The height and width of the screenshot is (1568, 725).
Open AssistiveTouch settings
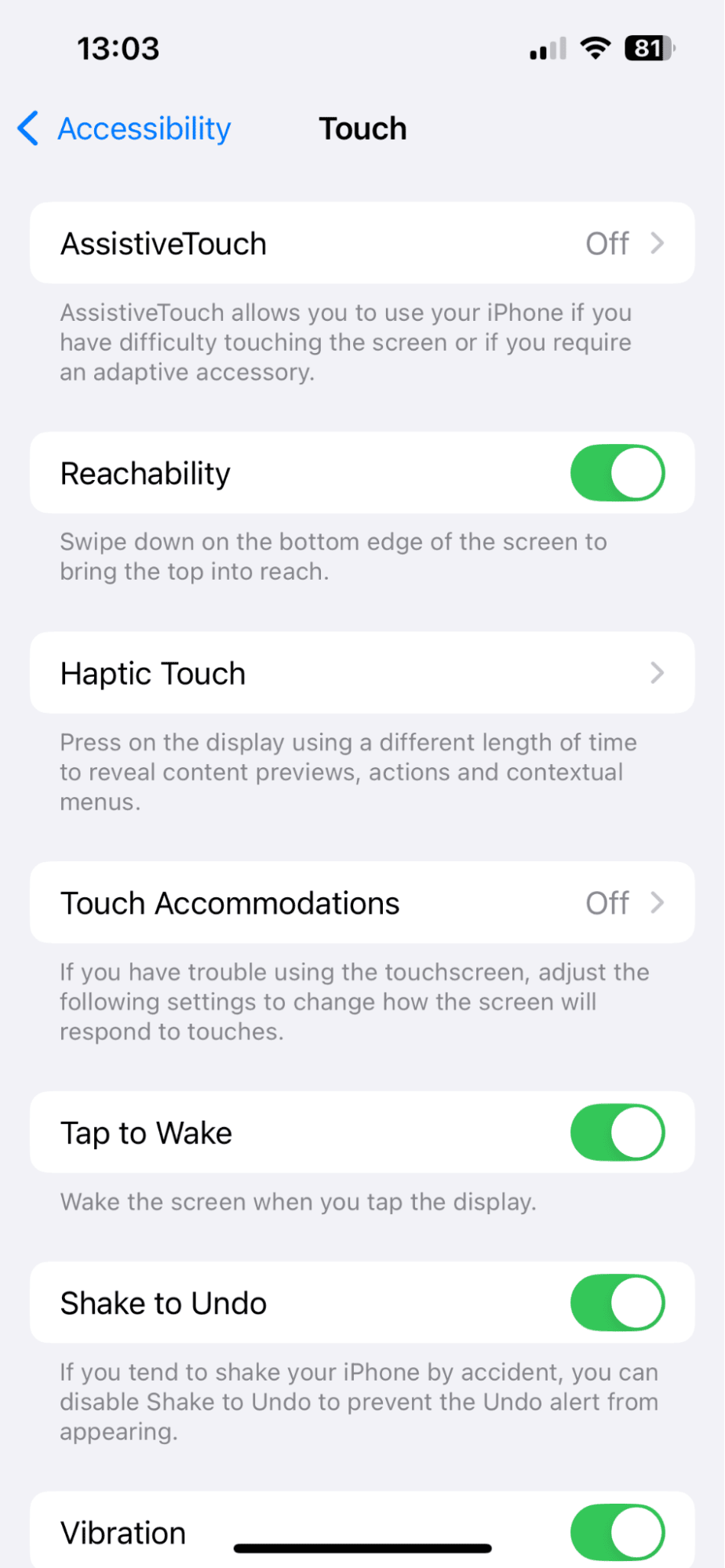click(362, 243)
